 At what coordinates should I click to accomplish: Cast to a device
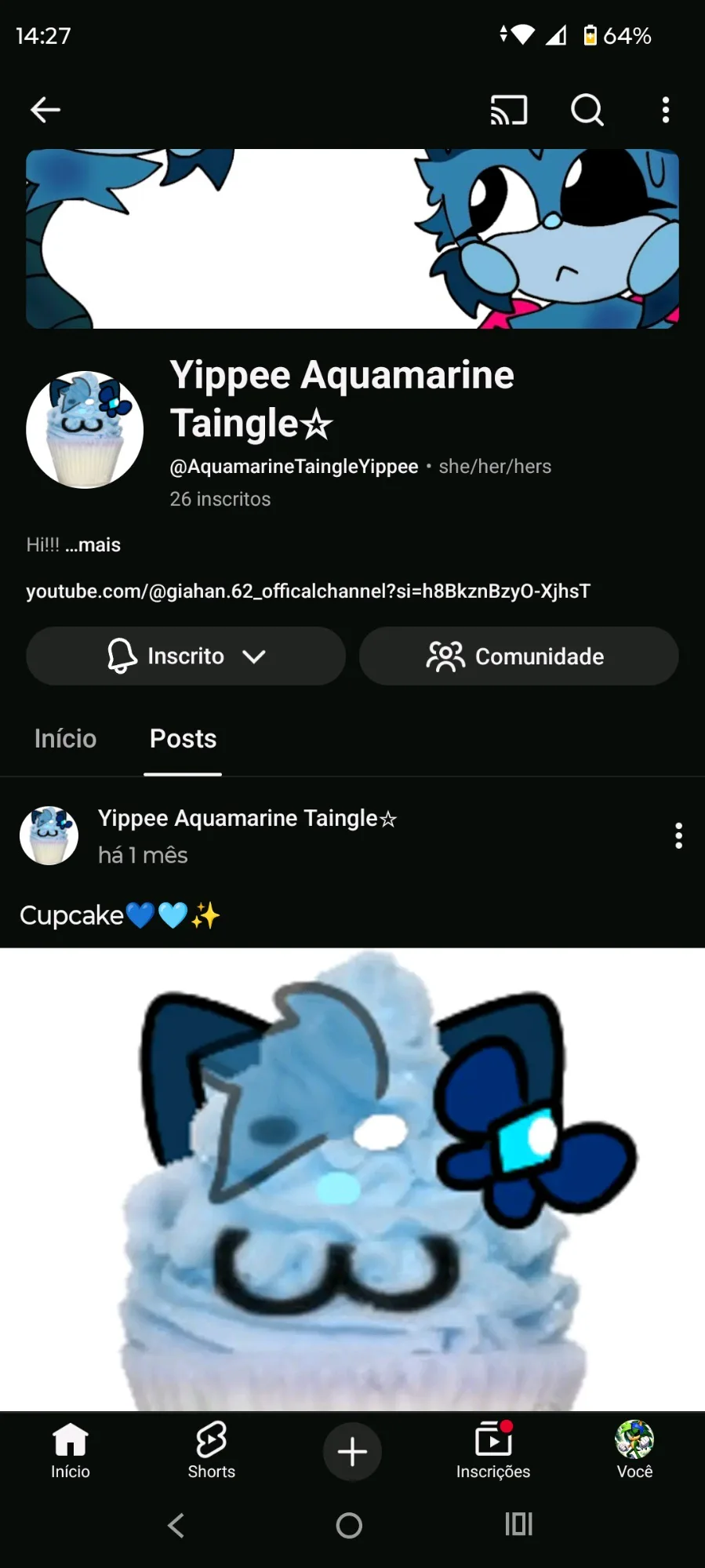[509, 110]
